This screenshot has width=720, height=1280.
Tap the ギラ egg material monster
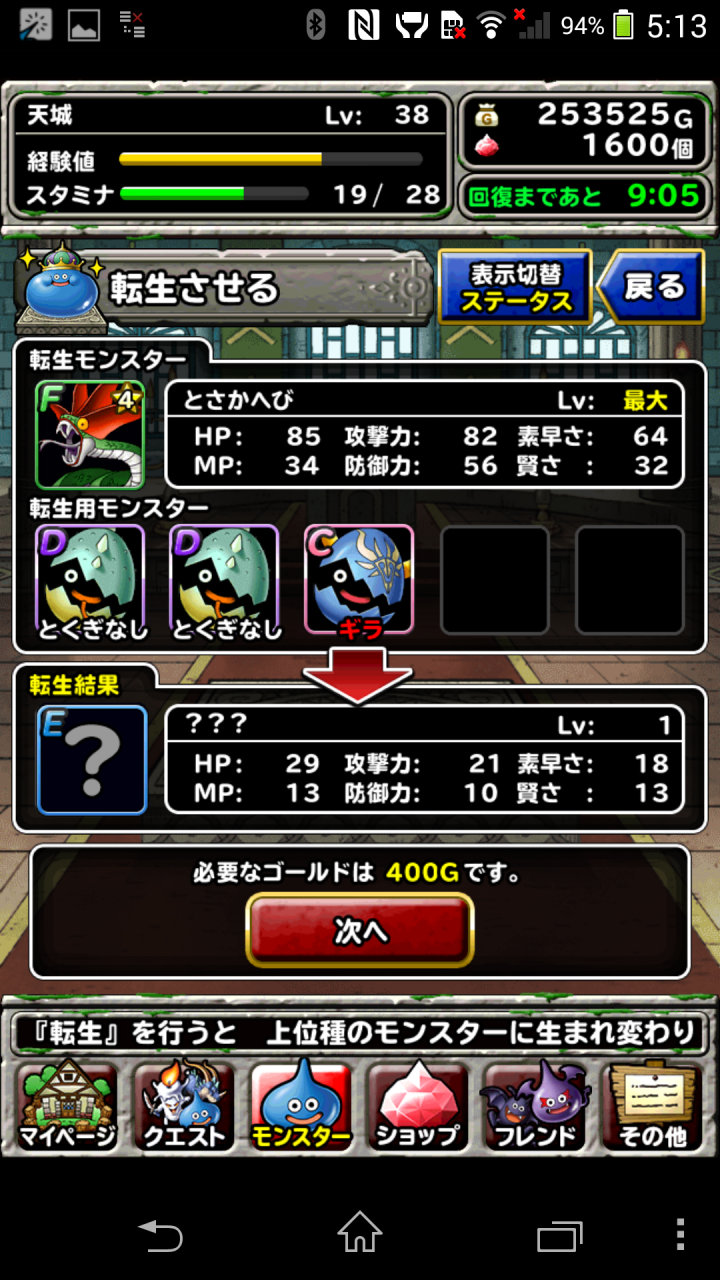coord(358,579)
